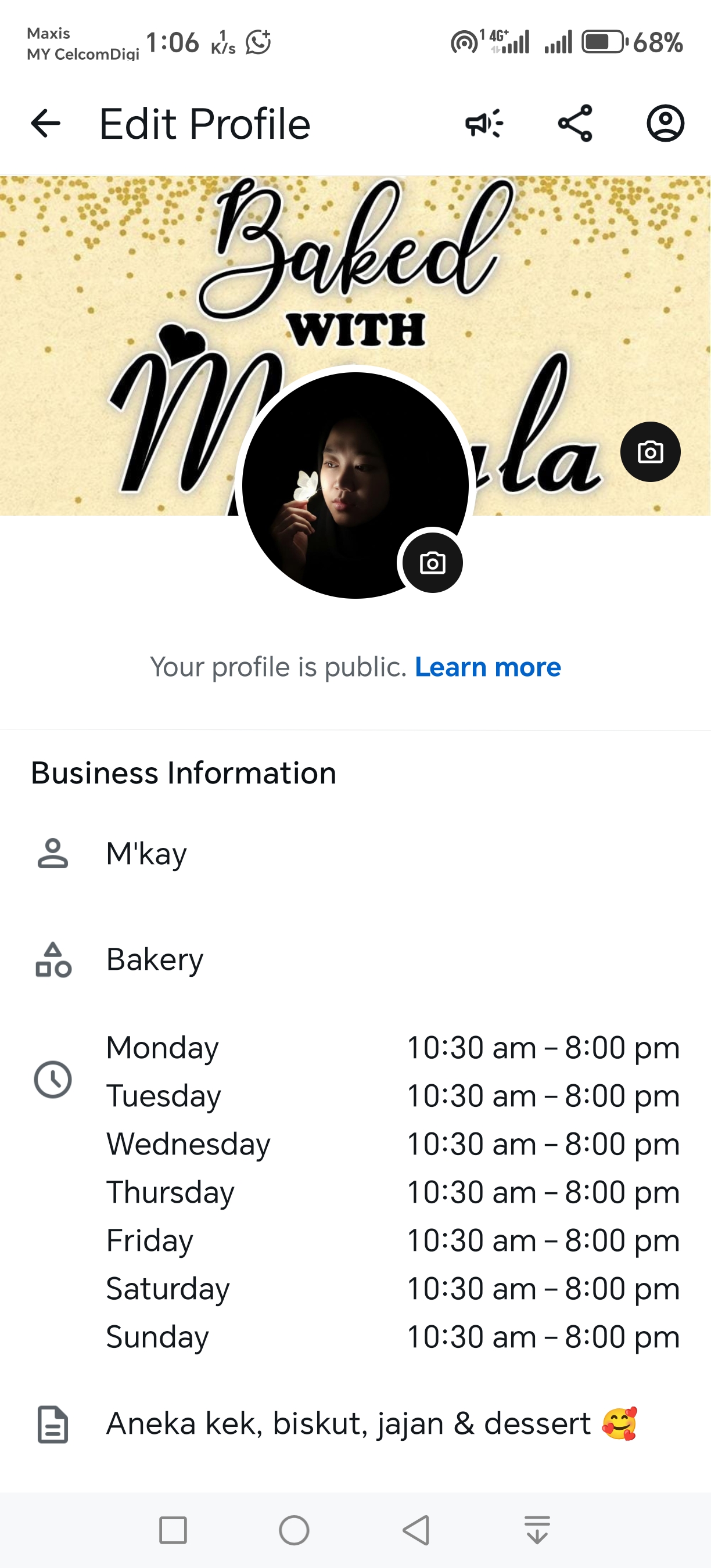Open the account avatar icon

(665, 124)
